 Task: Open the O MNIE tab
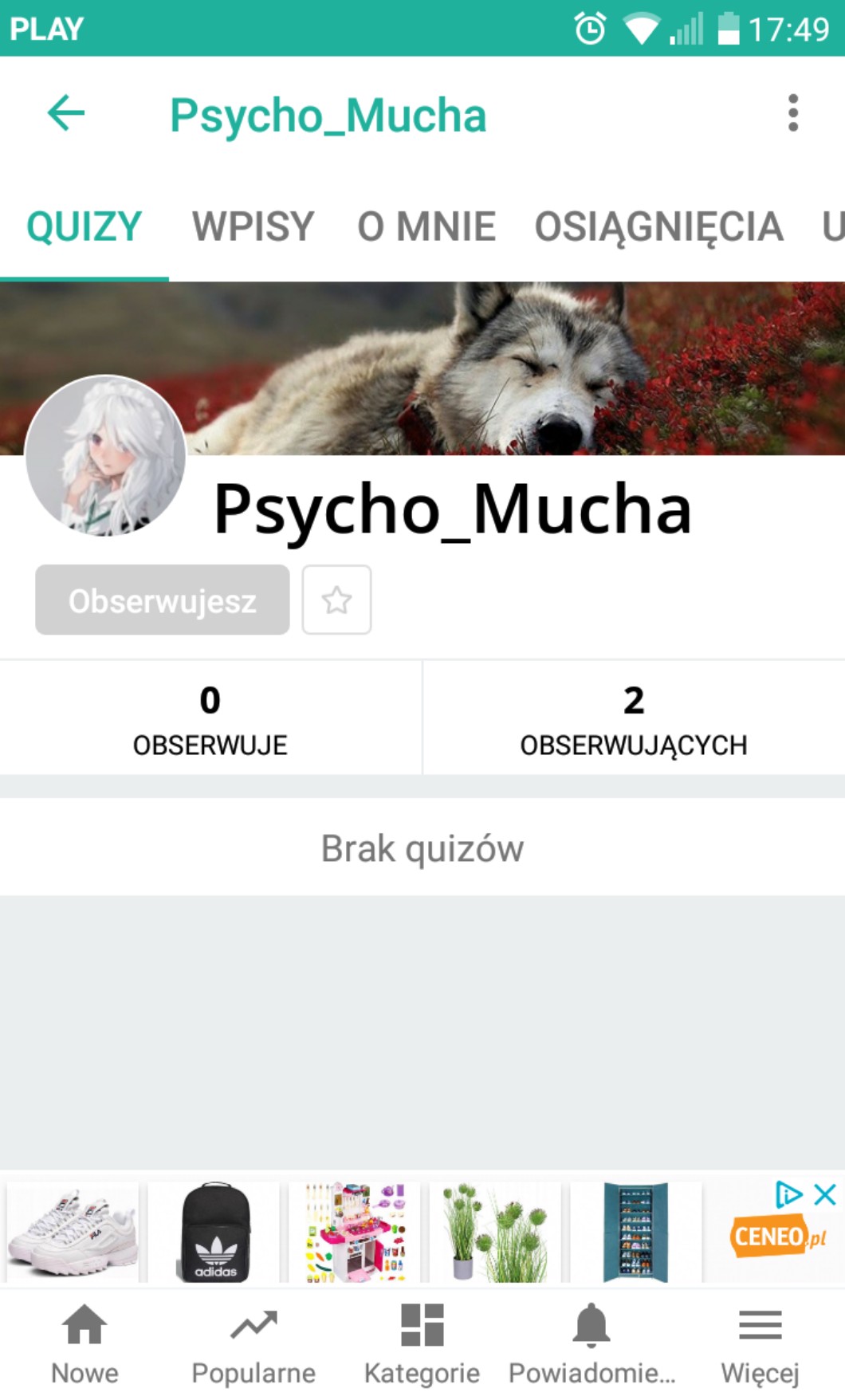426,226
